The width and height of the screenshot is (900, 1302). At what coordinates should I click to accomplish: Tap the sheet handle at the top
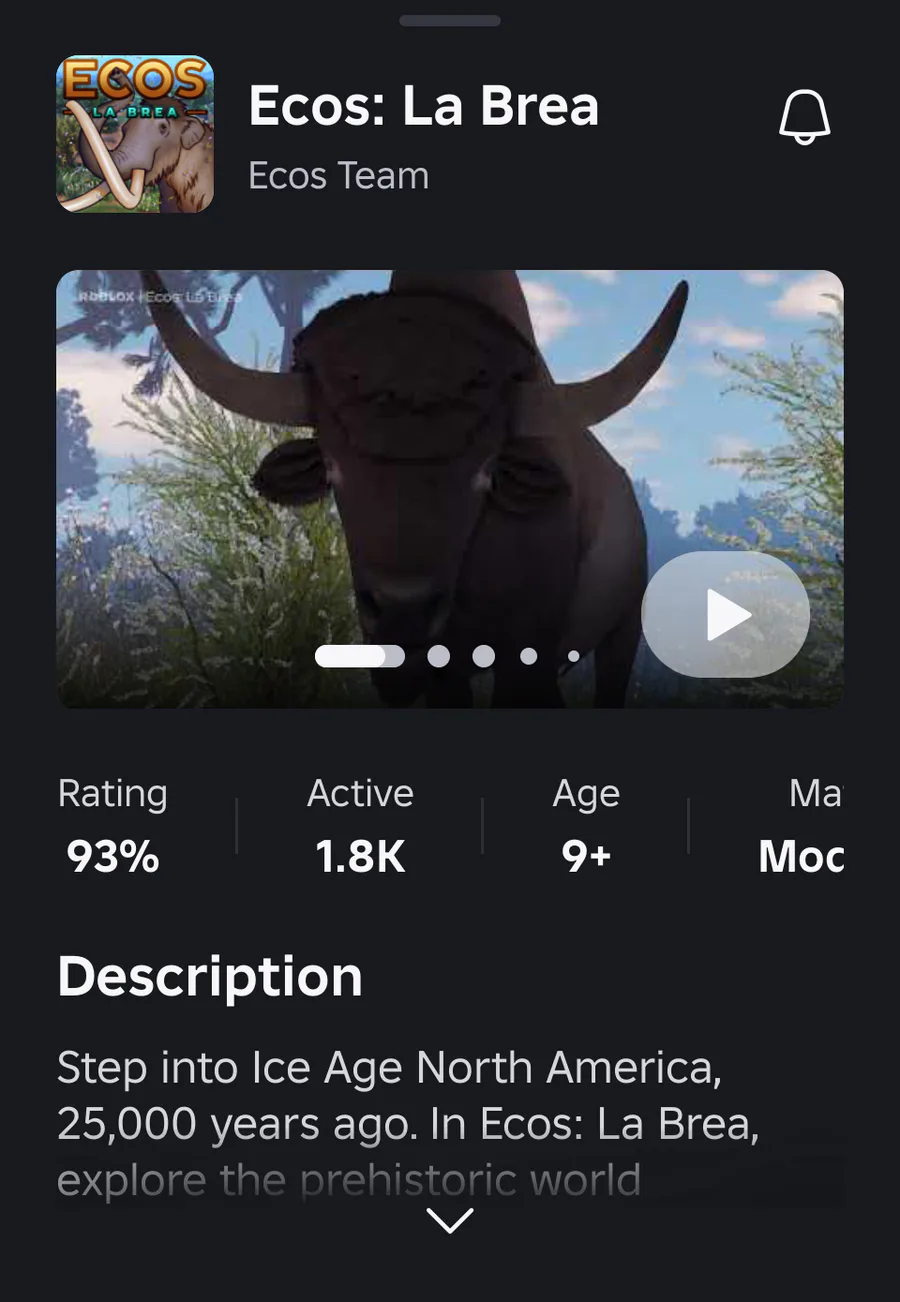point(450,20)
